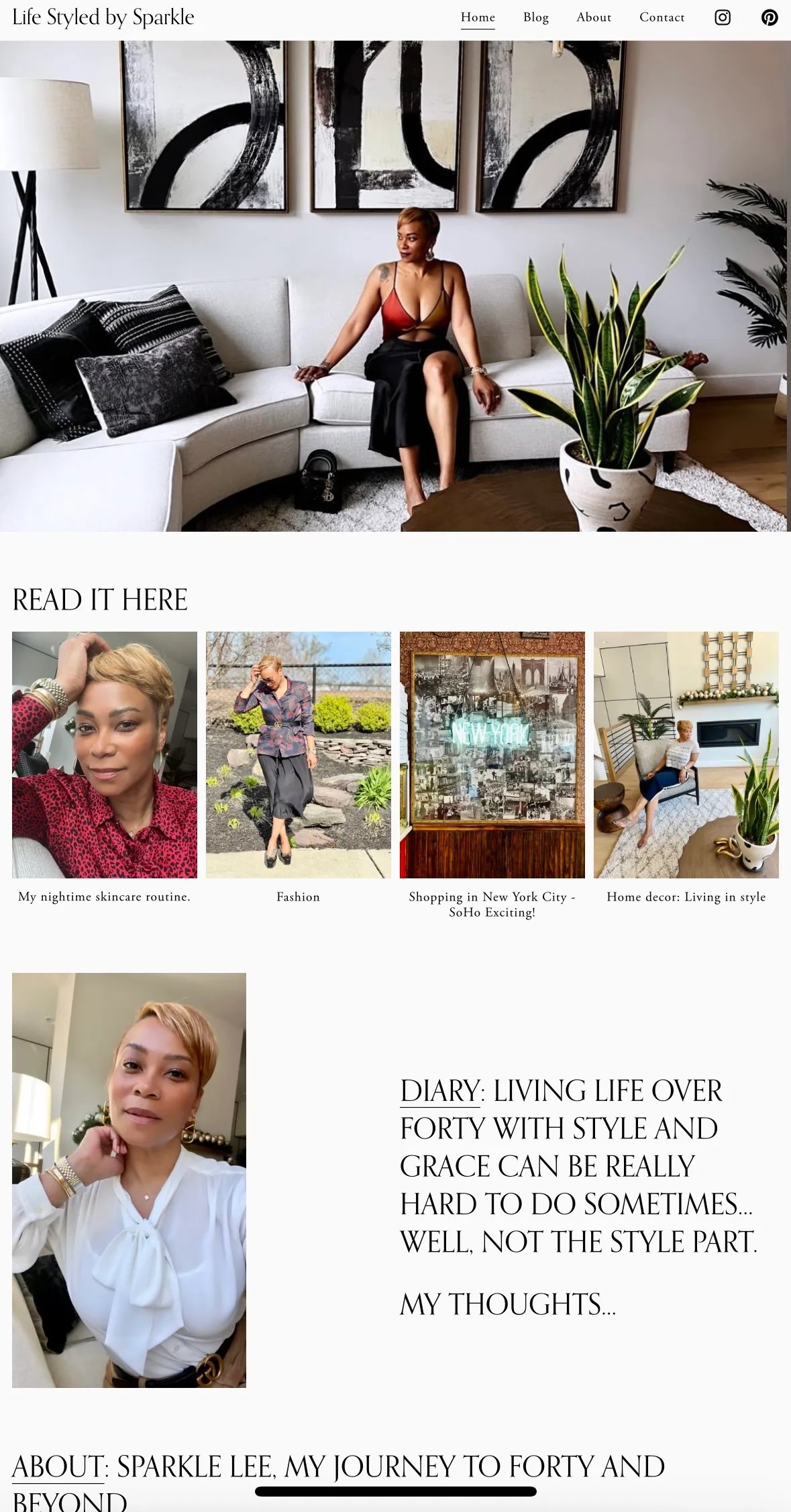The image size is (791, 1512).
Task: Open the Instagram profile icon
Action: [722, 17]
